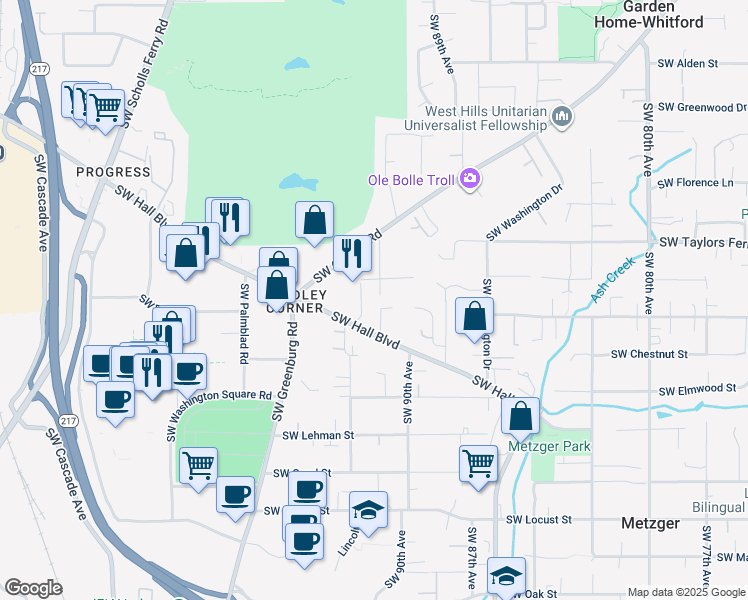Select shopping cart pin below SW Lehman St park
Image resolution: width=748 pixels, height=600 pixels.
pyautogui.click(x=198, y=466)
